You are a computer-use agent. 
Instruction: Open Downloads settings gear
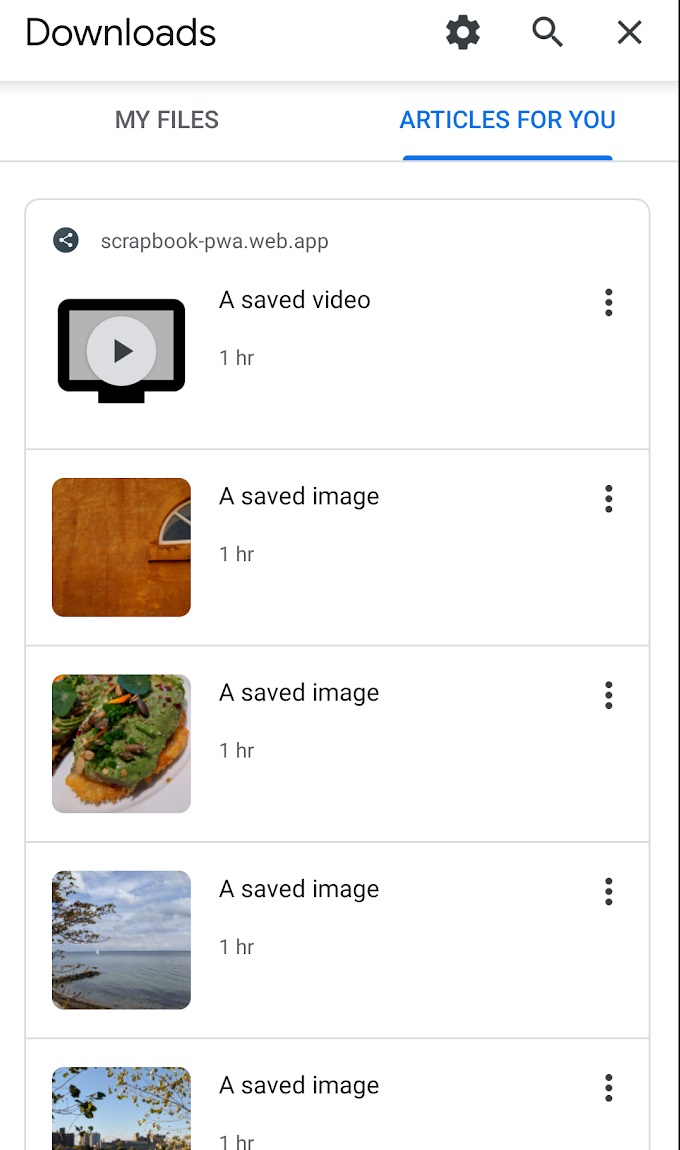(462, 33)
